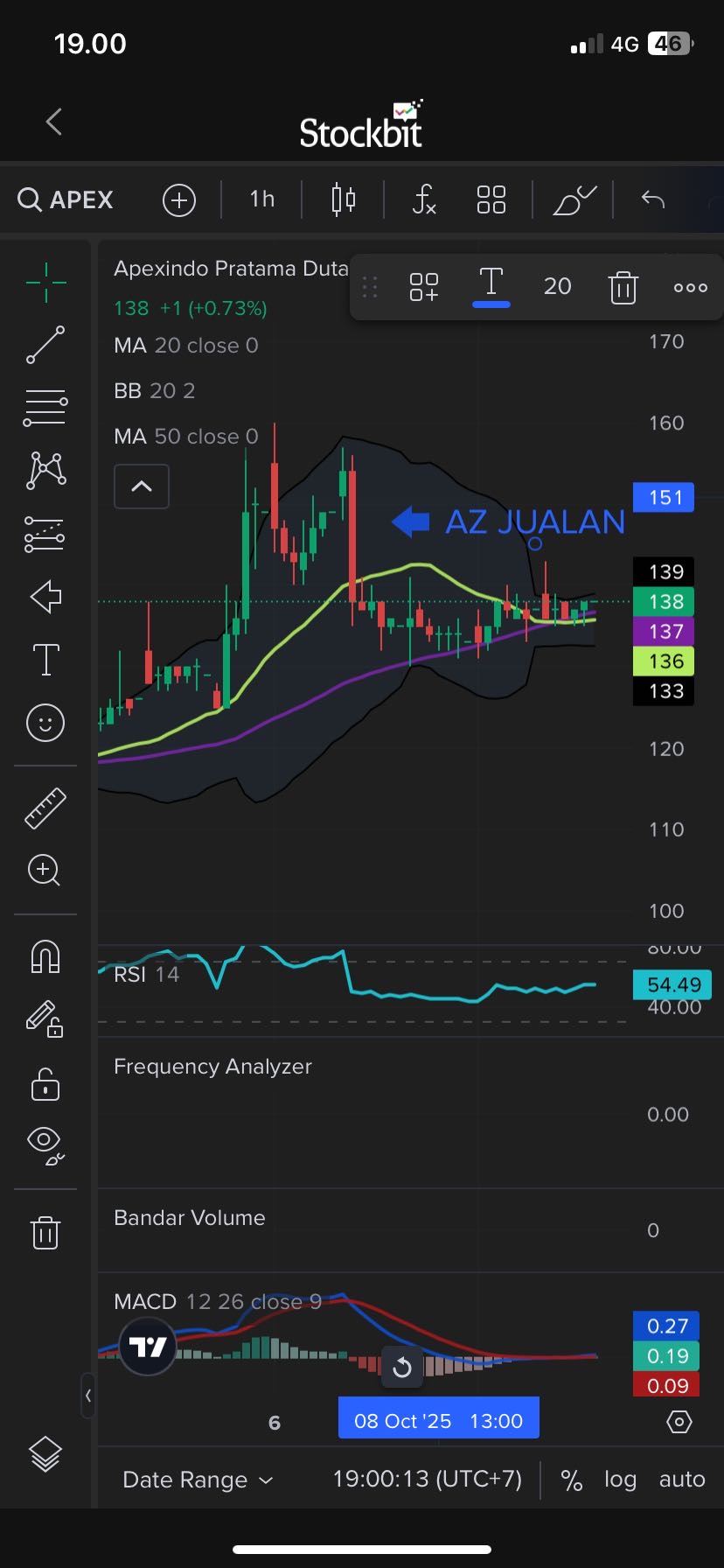
Task: Open the emoji sticker tool
Action: [x=45, y=723]
